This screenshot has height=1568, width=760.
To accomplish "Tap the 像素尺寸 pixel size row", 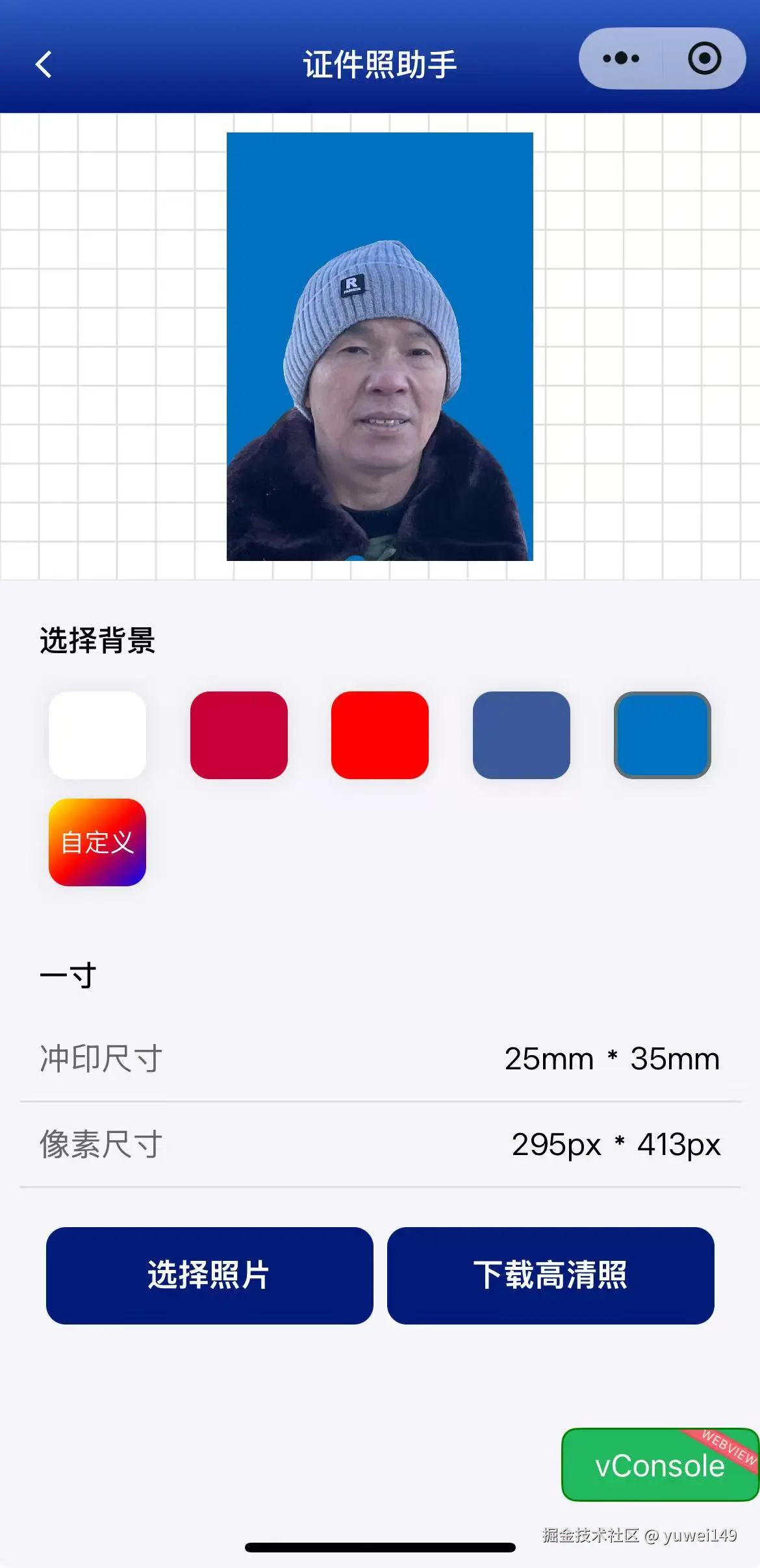I will pos(104,1145).
